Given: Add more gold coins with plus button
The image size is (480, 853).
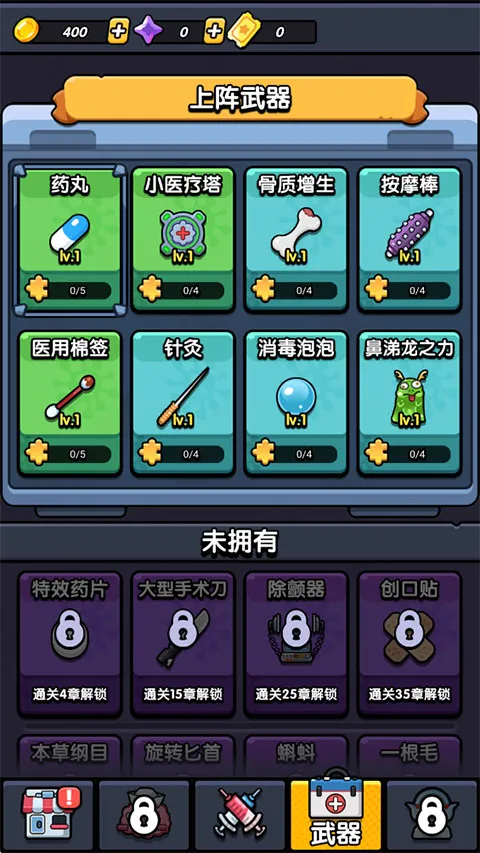Looking at the screenshot, I should pyautogui.click(x=118, y=31).
